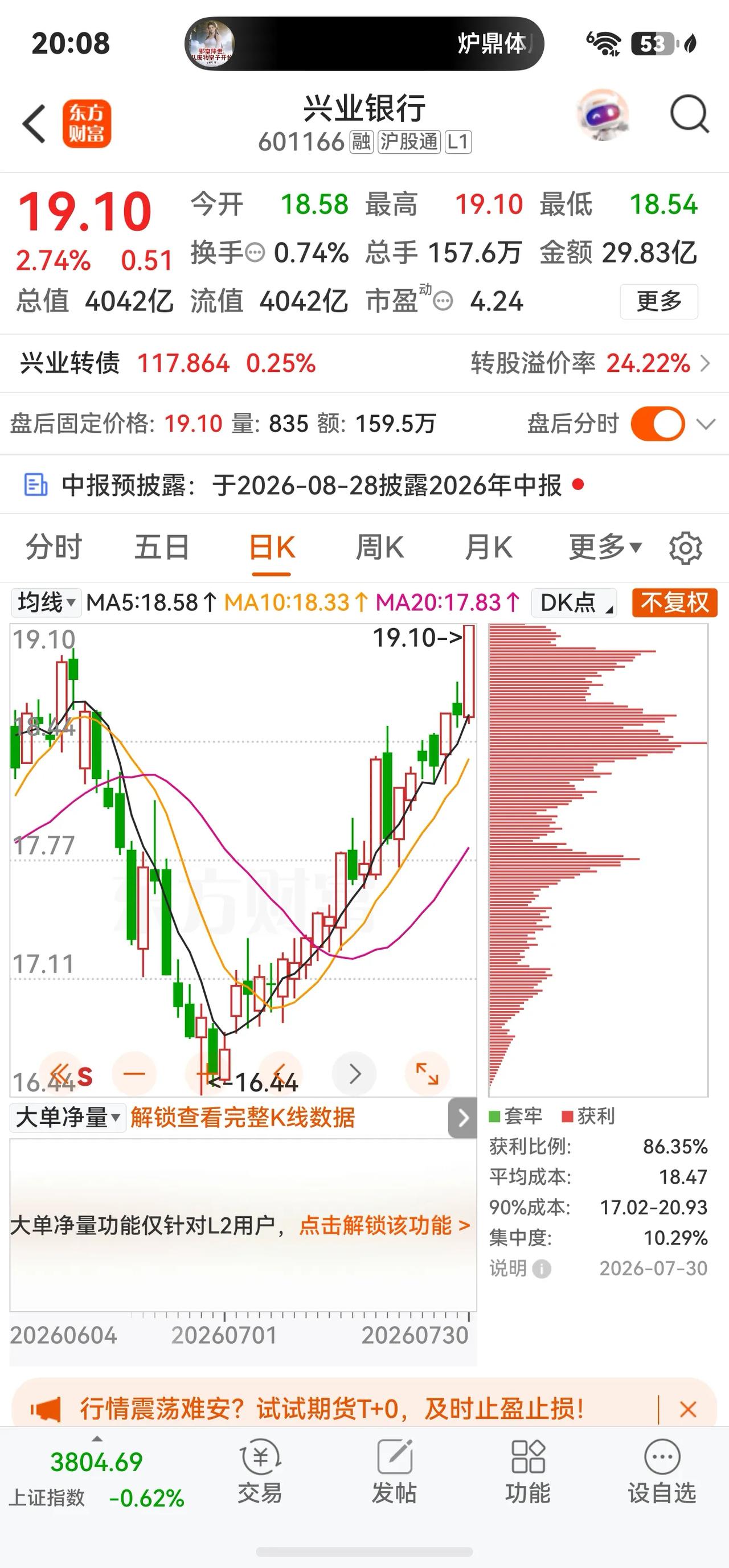Viewport: 729px width, 1568px height.
Task: Open the robot assistant avatar
Action: tap(602, 114)
